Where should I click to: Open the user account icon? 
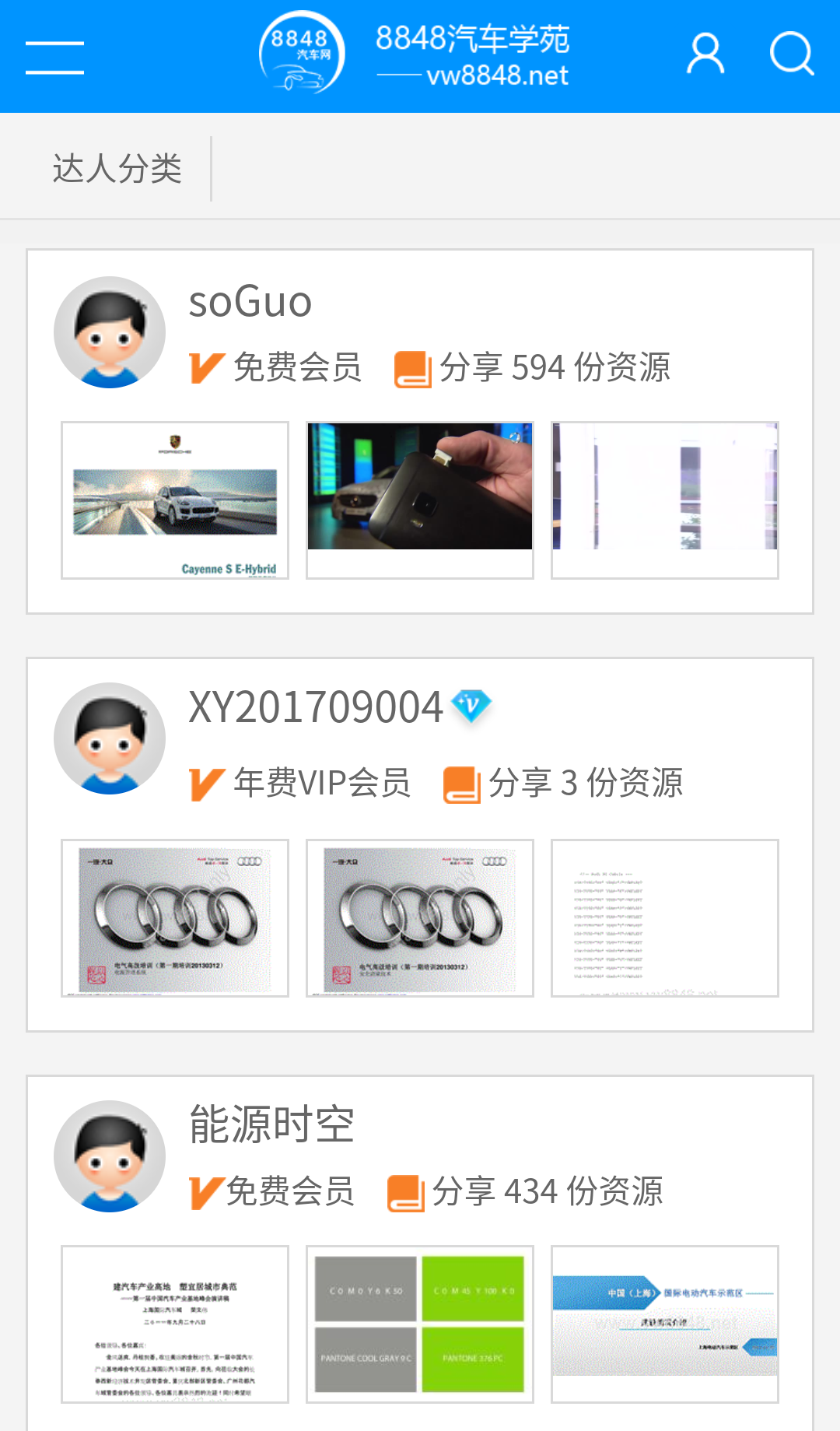coord(705,54)
